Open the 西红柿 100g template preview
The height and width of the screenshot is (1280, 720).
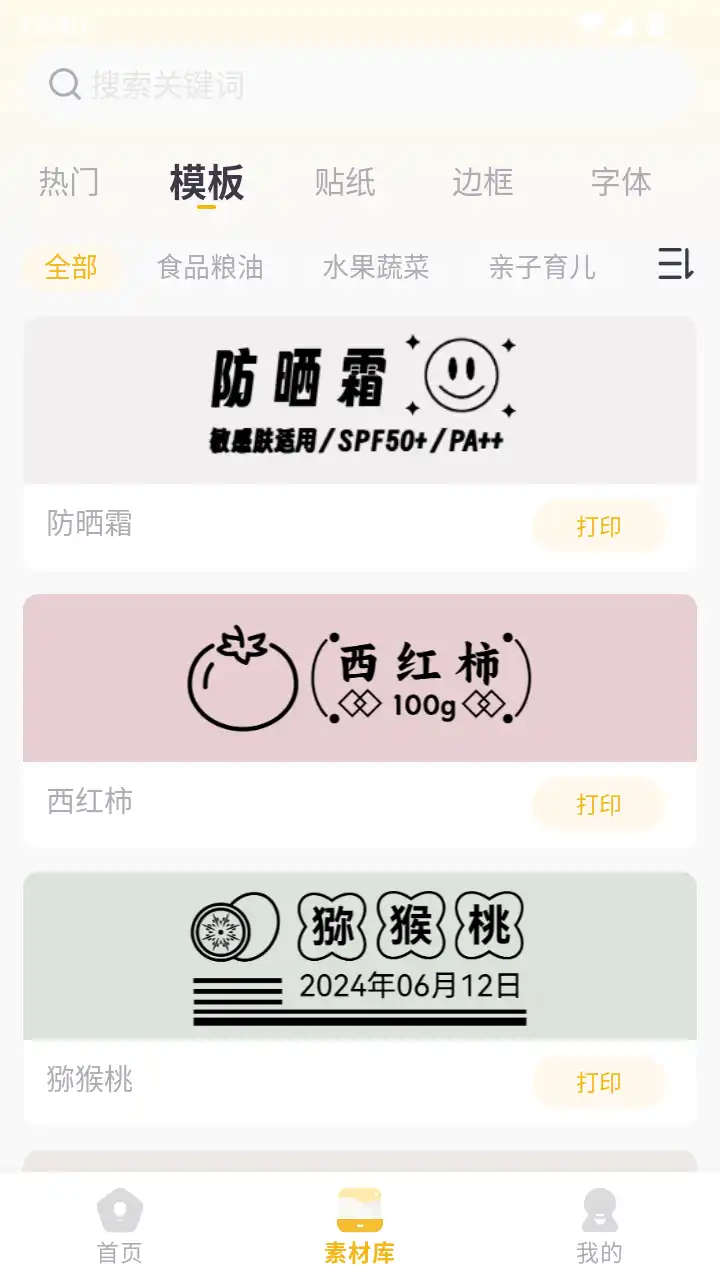360,677
